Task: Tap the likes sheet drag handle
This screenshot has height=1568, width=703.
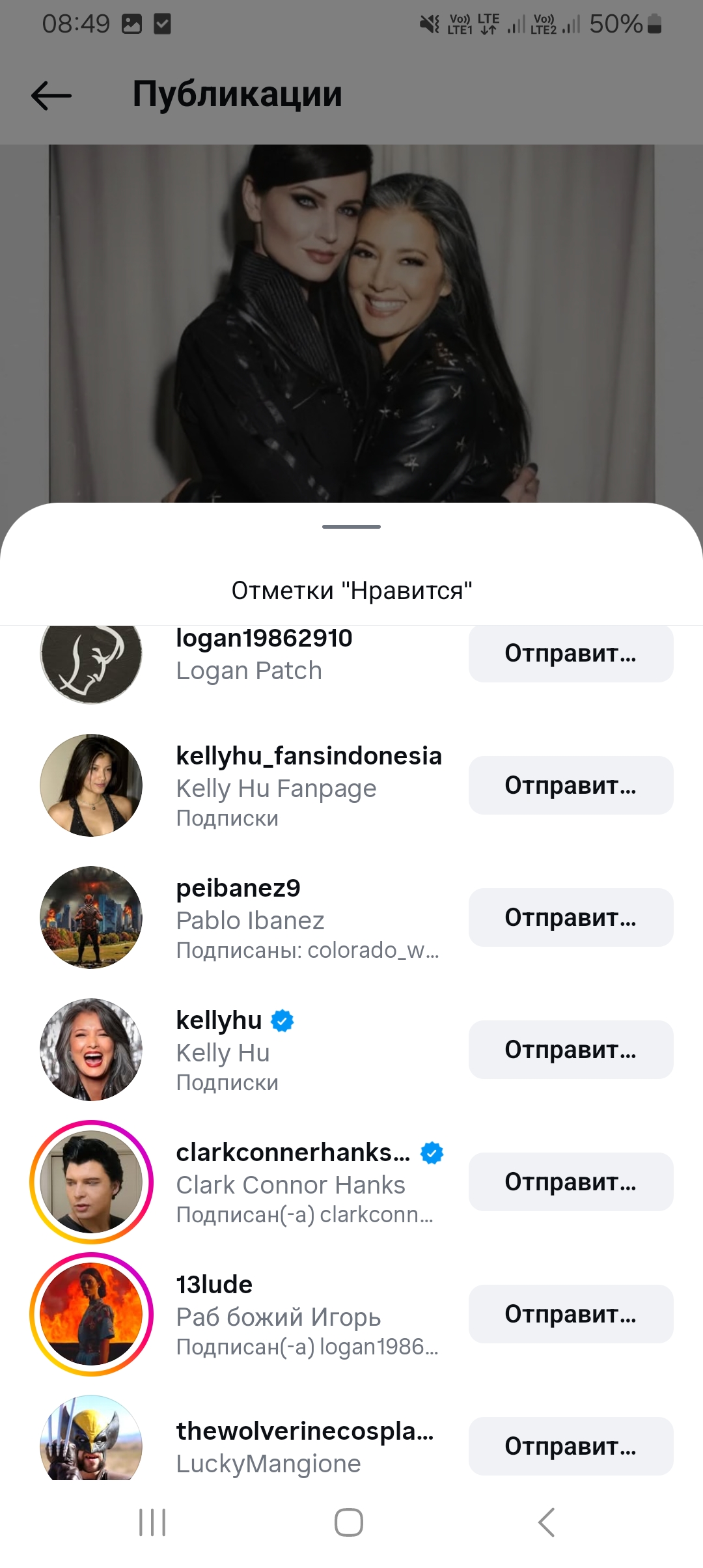Action: (x=351, y=527)
